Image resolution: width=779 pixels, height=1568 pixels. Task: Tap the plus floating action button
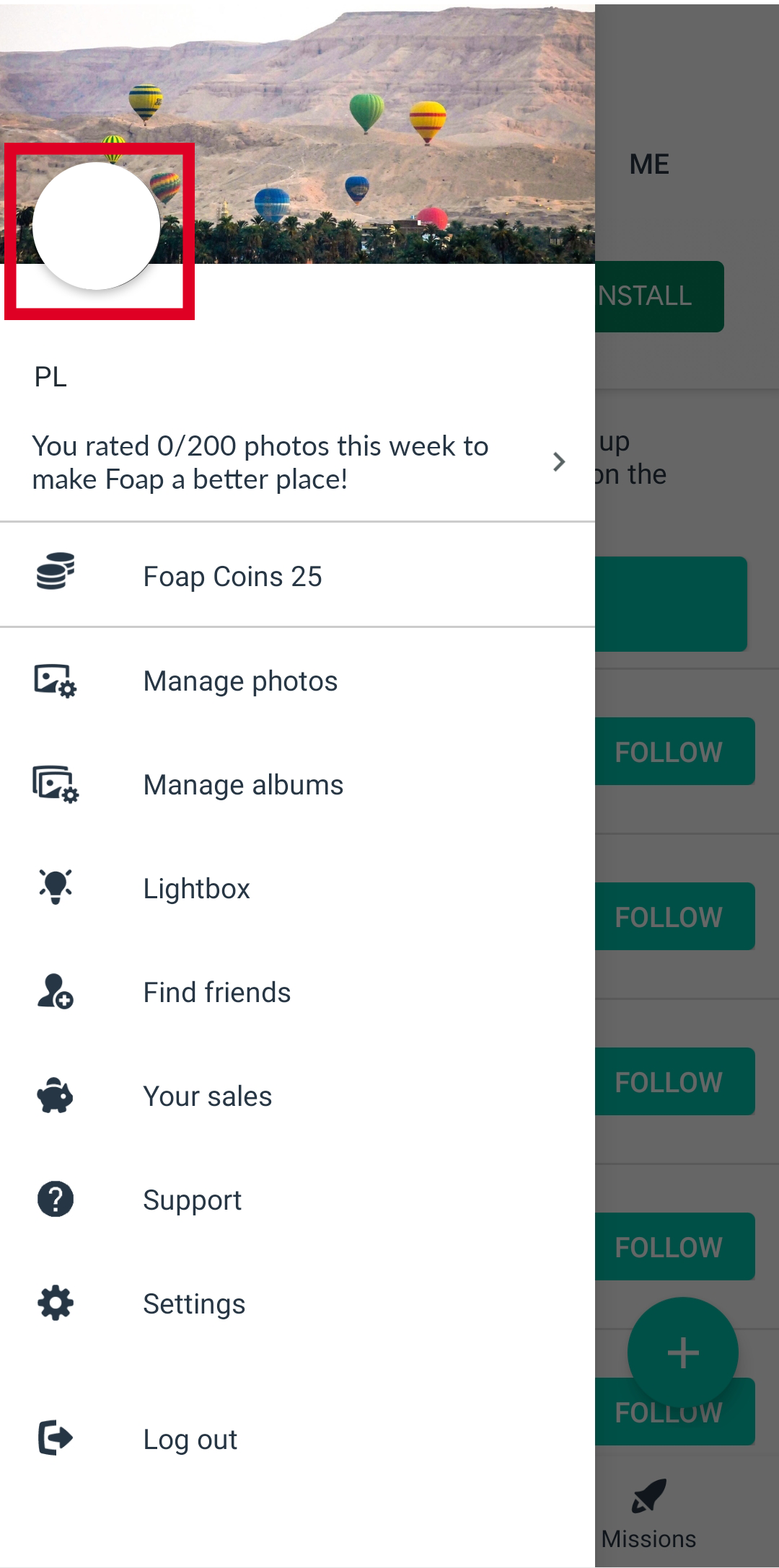coord(683,1352)
